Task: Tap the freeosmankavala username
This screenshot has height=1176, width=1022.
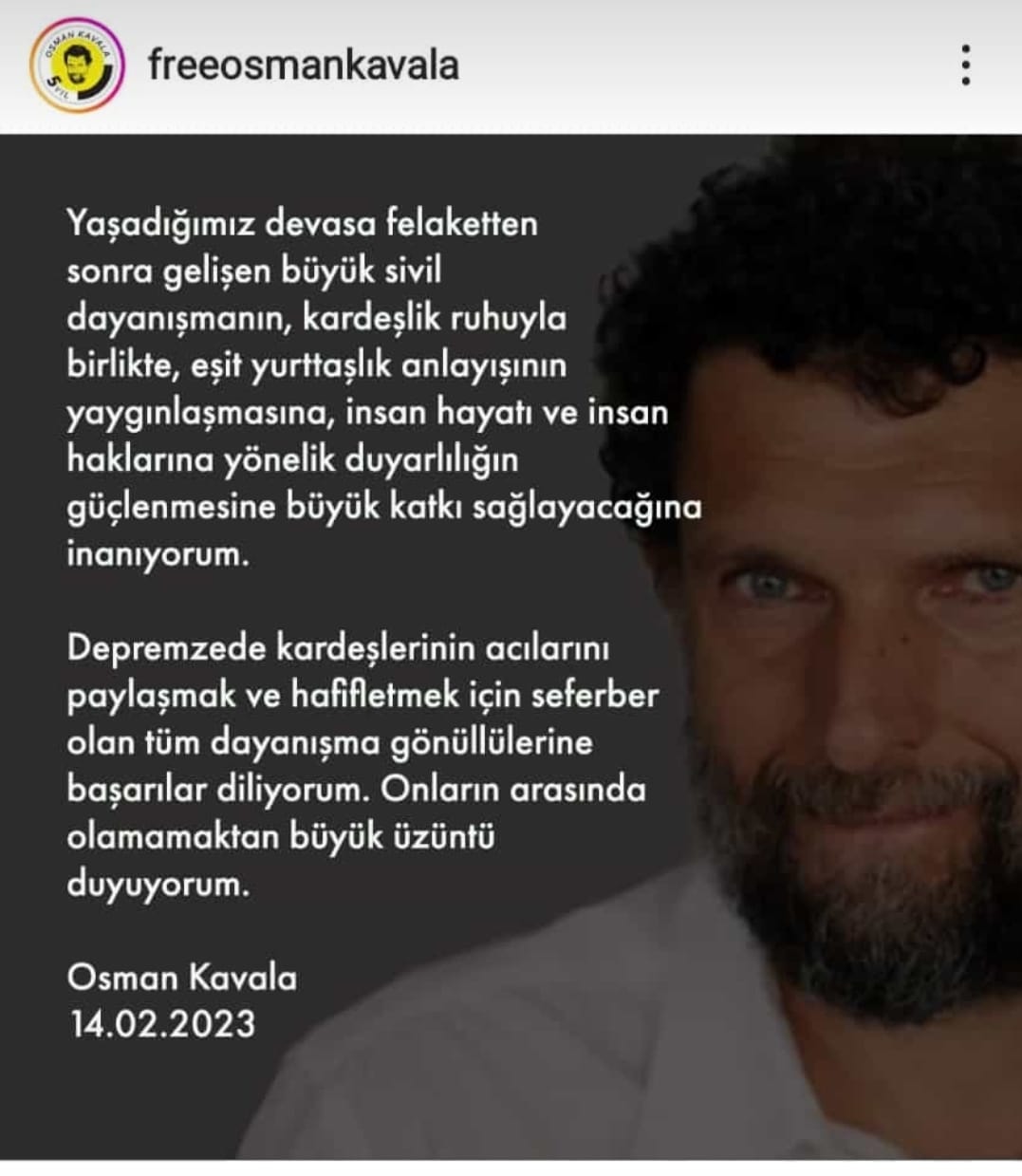Action: (x=303, y=65)
